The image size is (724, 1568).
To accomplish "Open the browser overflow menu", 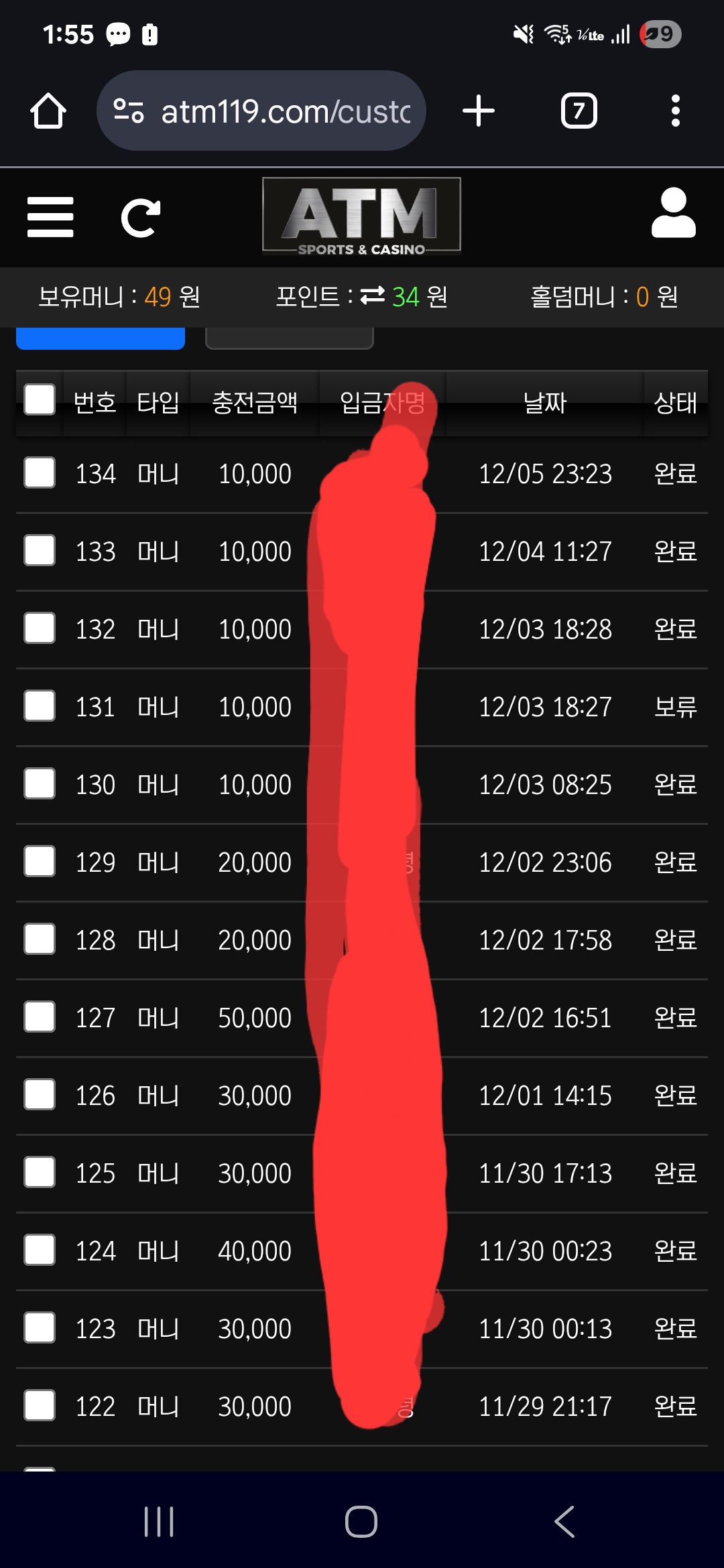I will (x=675, y=111).
